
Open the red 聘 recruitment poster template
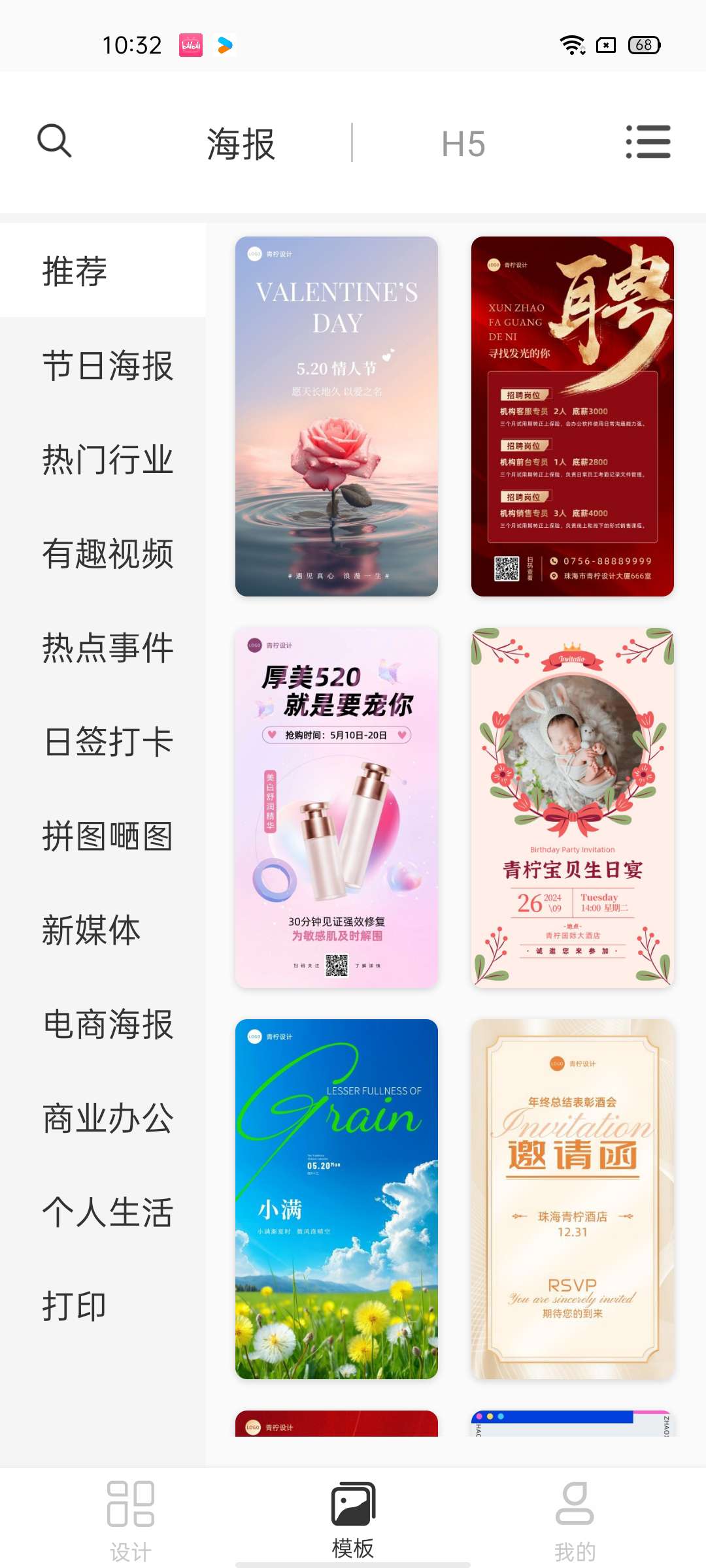[573, 416]
